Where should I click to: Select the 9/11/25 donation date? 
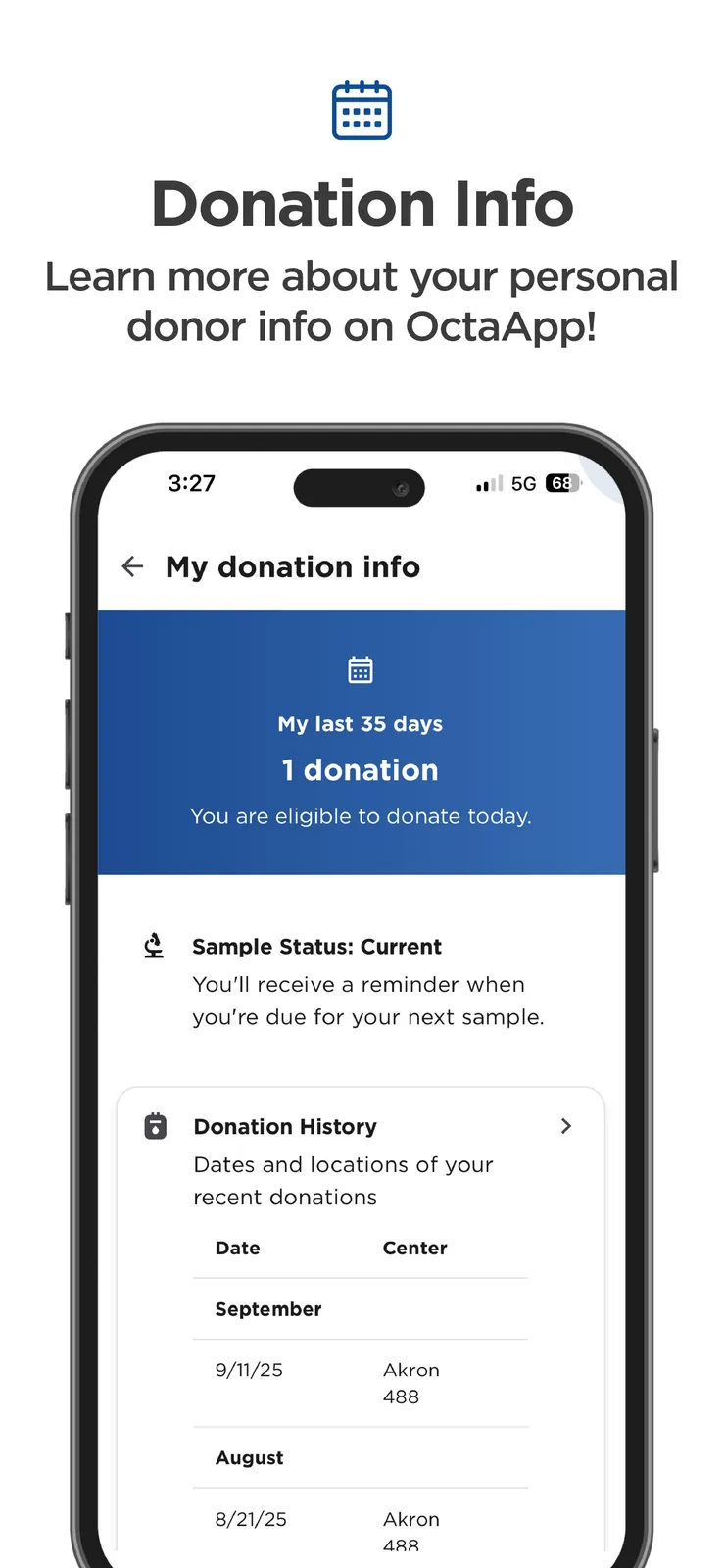tap(248, 1369)
